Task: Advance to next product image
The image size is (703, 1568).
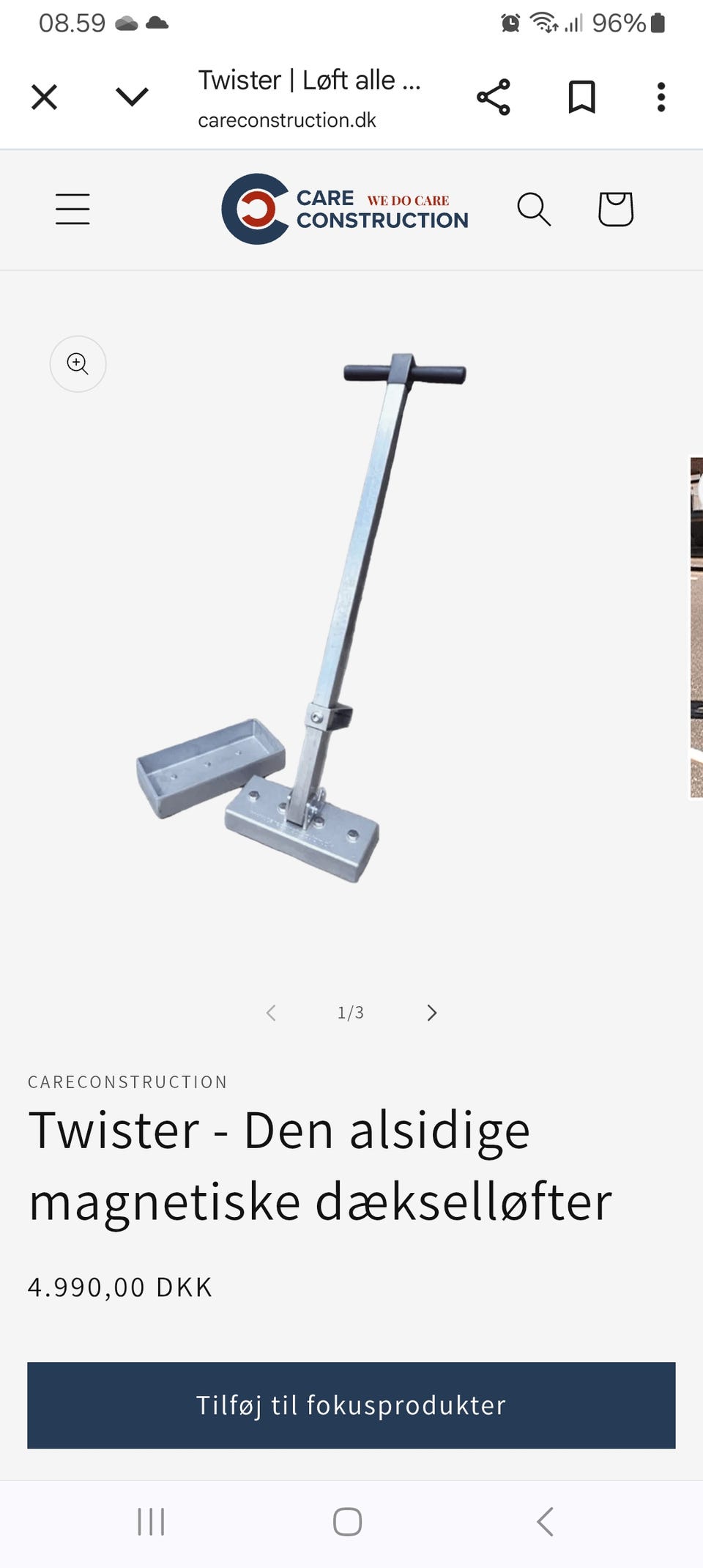Action: pos(431,1013)
